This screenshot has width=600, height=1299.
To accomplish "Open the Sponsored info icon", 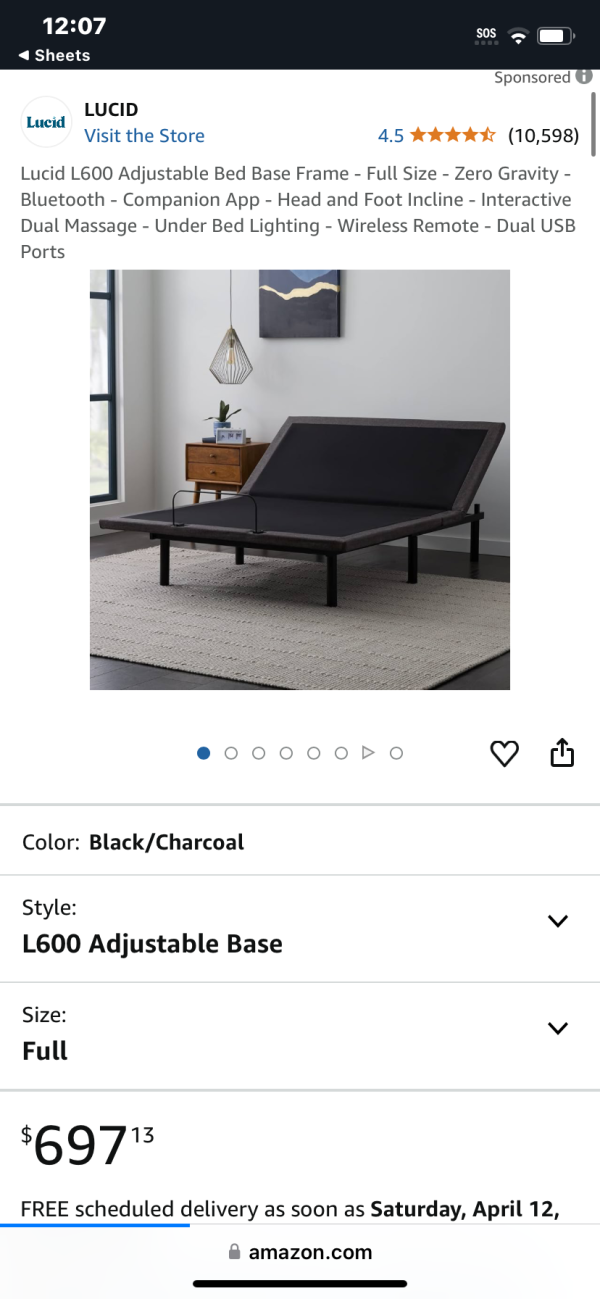I will pos(583,77).
